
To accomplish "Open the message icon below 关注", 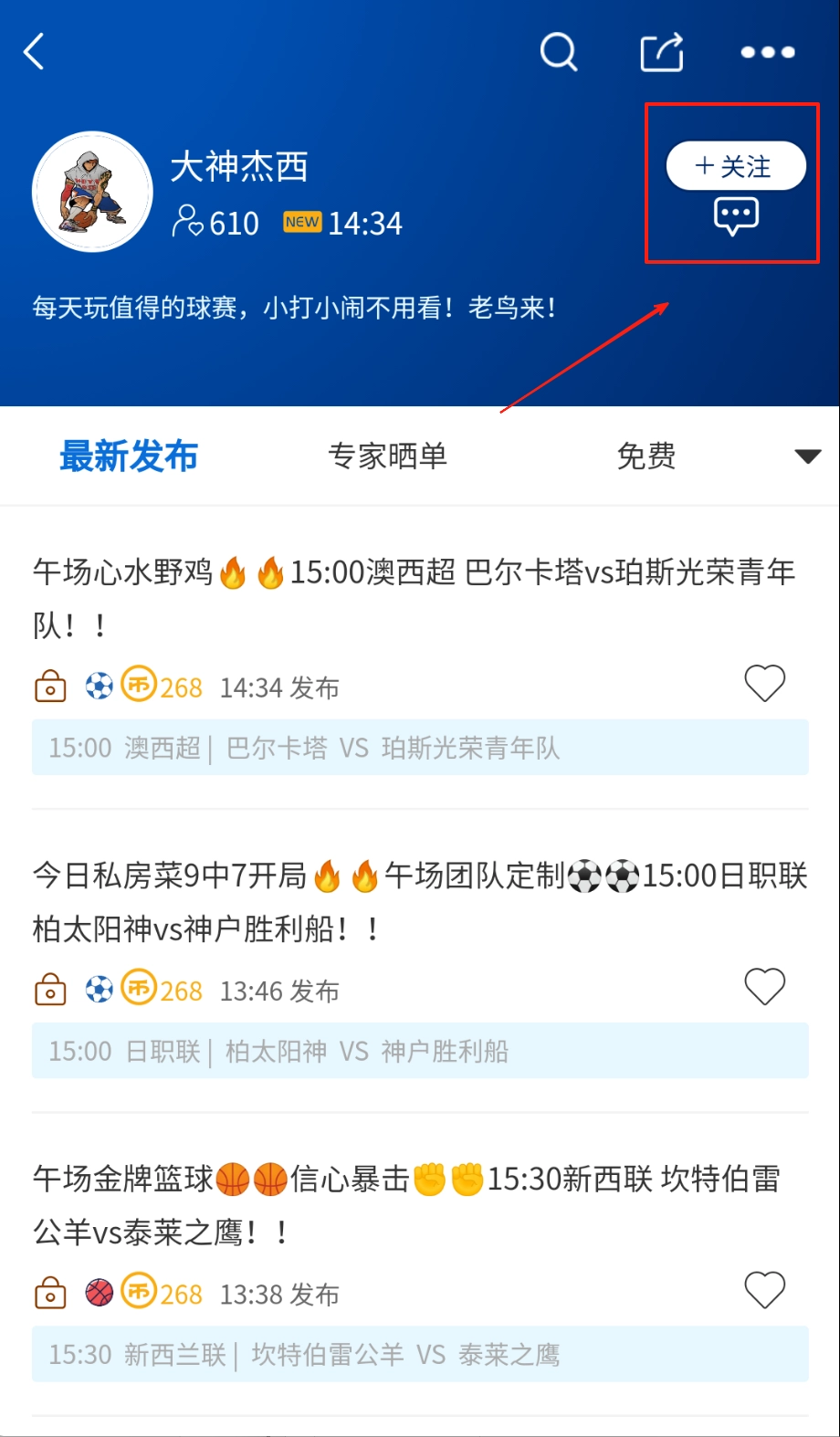I will 736,217.
